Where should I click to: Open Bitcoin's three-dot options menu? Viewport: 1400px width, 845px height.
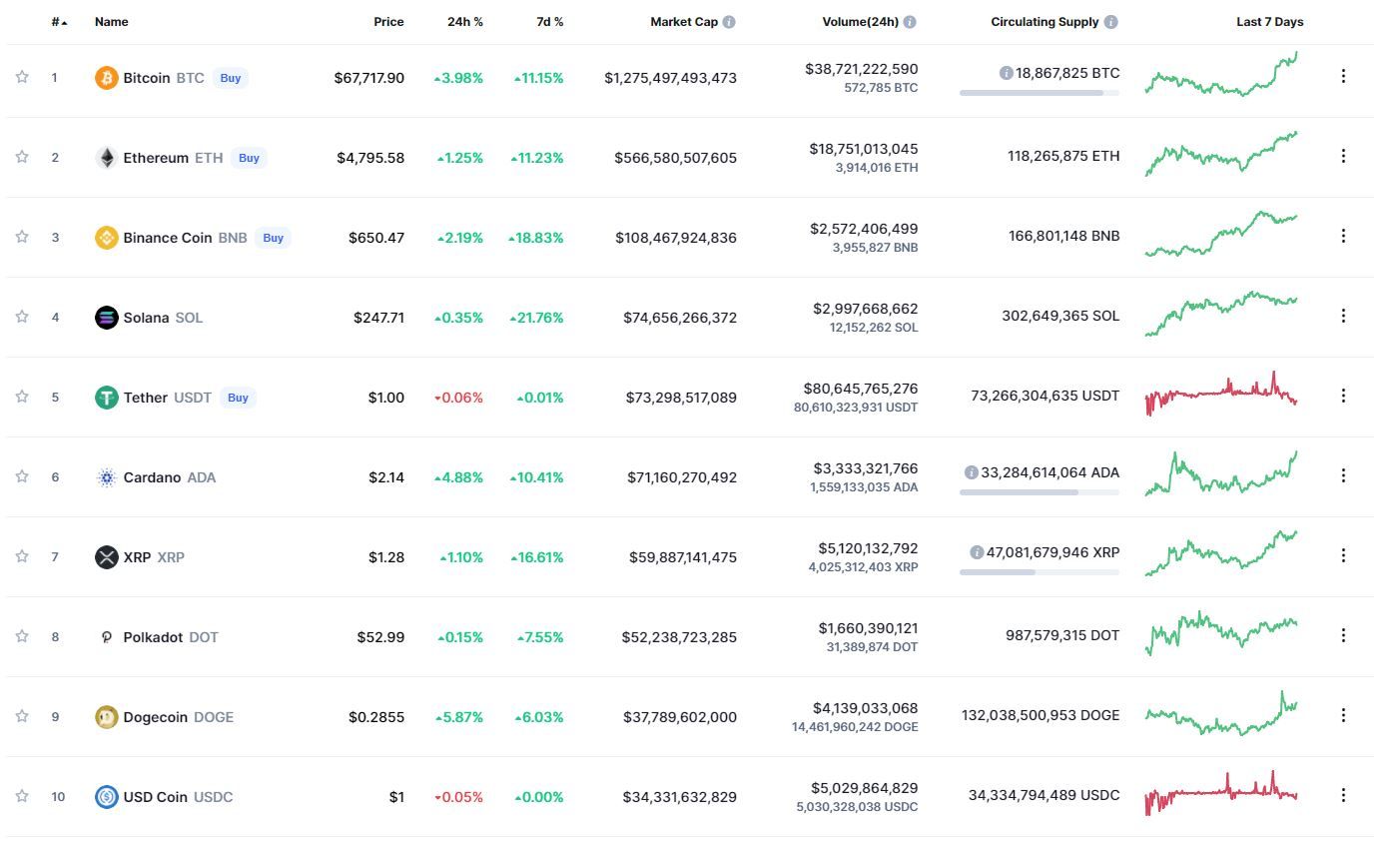click(x=1343, y=76)
